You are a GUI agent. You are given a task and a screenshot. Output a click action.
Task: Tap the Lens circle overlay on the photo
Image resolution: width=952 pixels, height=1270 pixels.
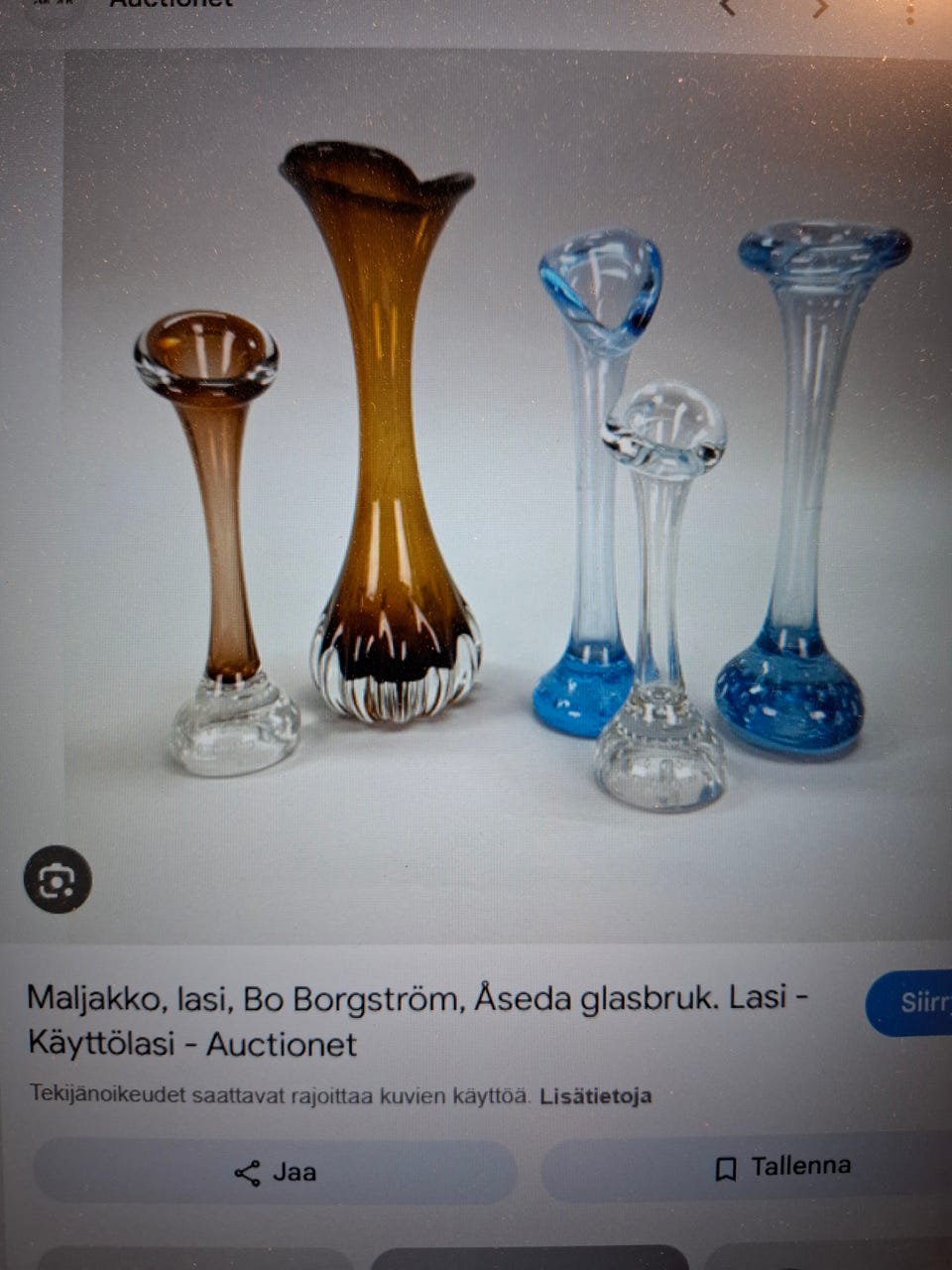pyautogui.click(x=57, y=880)
